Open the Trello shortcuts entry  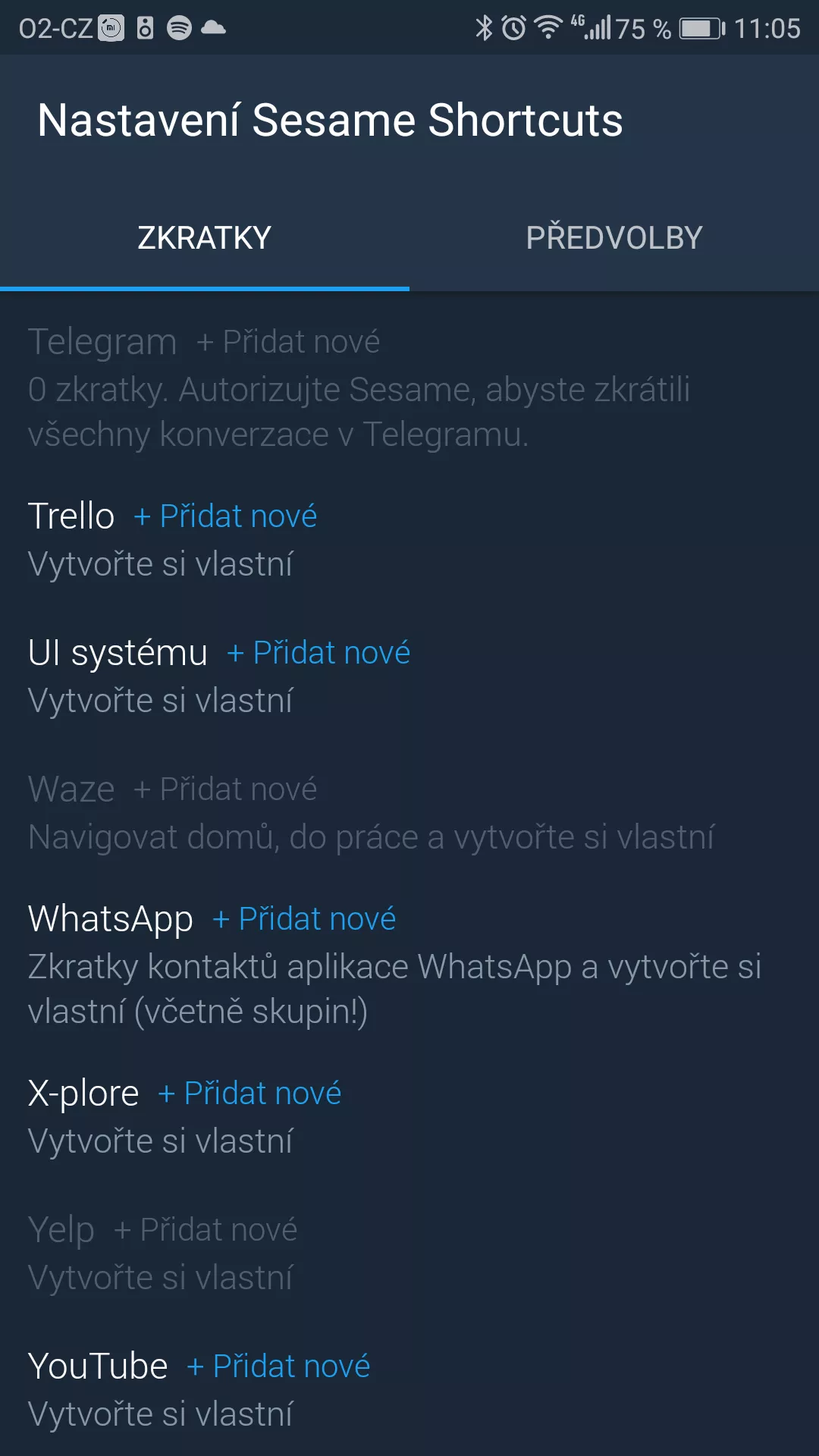coord(409,540)
